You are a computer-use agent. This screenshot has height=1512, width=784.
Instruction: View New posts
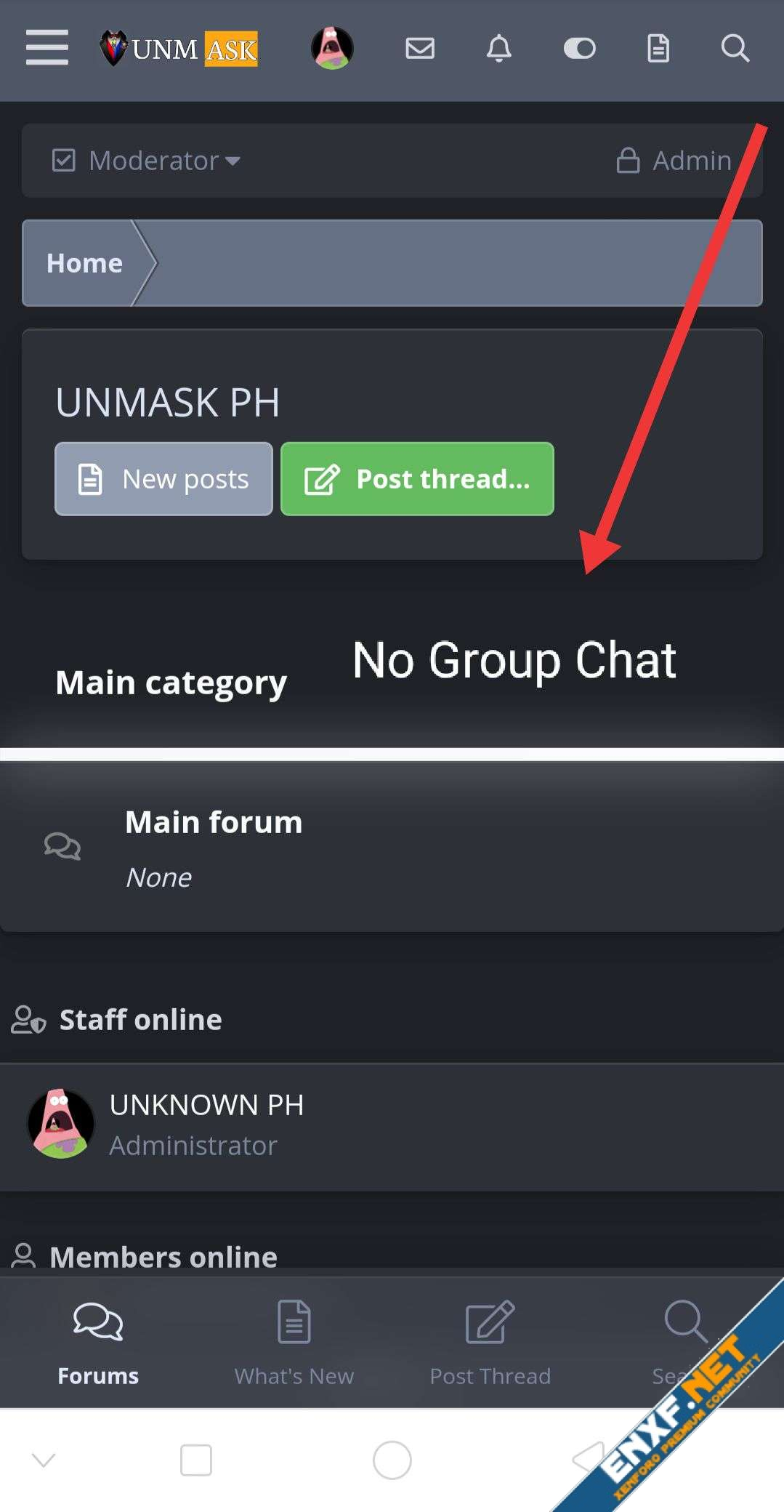(x=164, y=479)
